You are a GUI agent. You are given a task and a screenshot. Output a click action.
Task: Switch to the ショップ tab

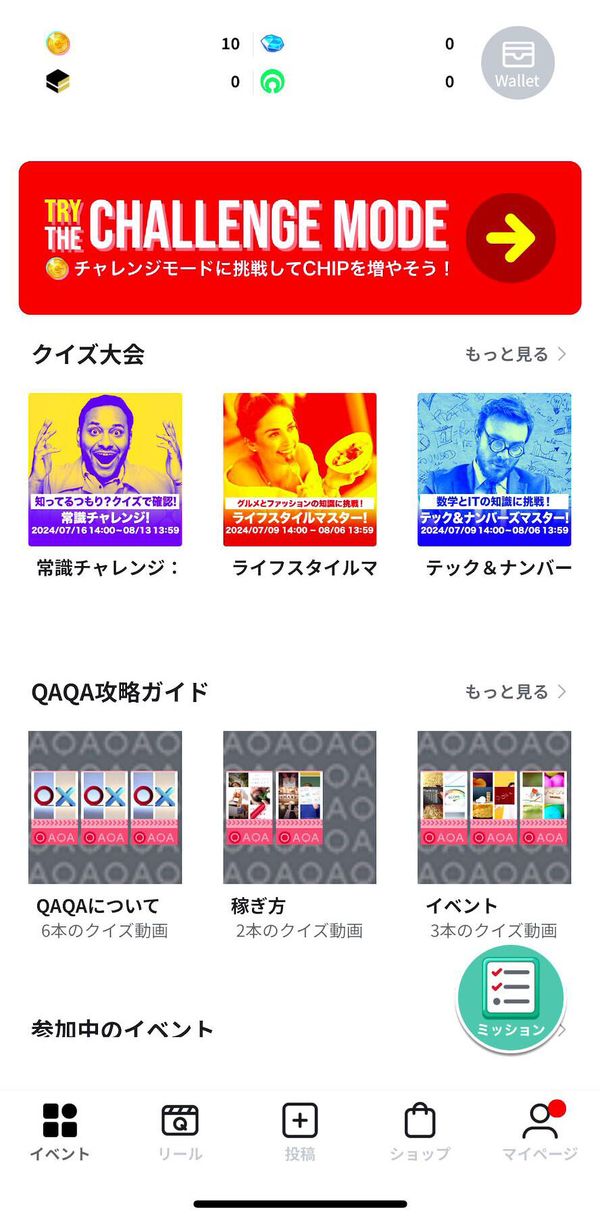[420, 1132]
